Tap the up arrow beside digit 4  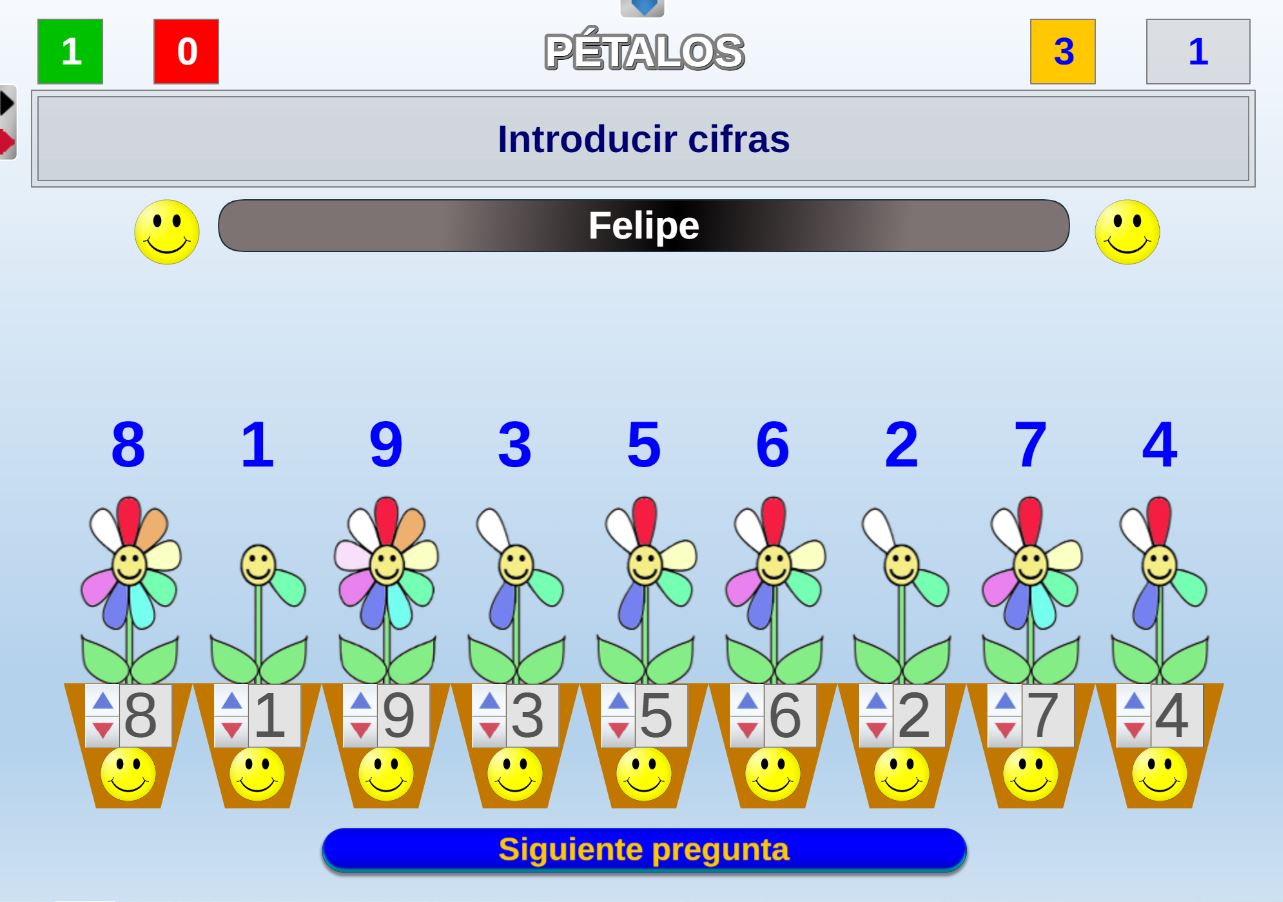[x=1135, y=701]
